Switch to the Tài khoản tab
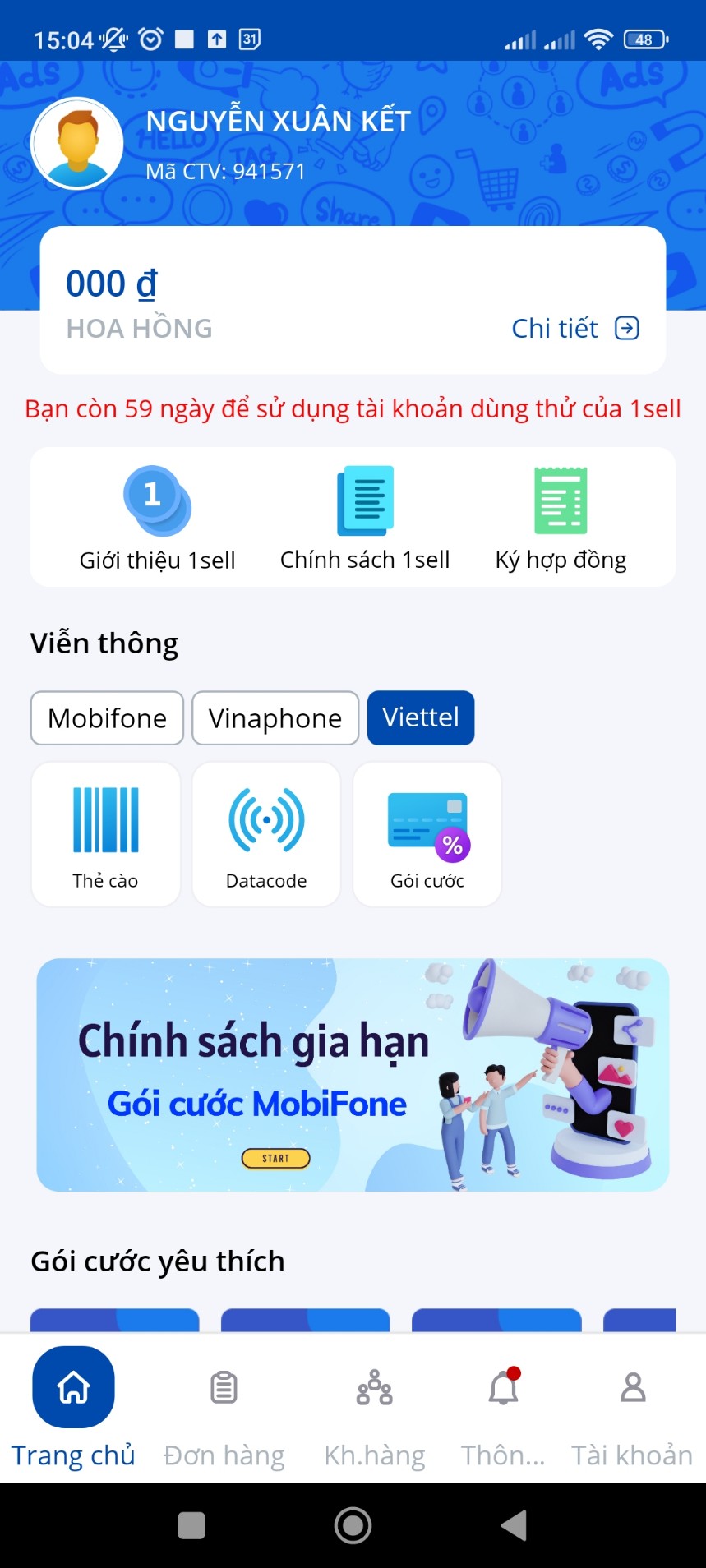The height and width of the screenshot is (1568, 706). pos(632,1409)
